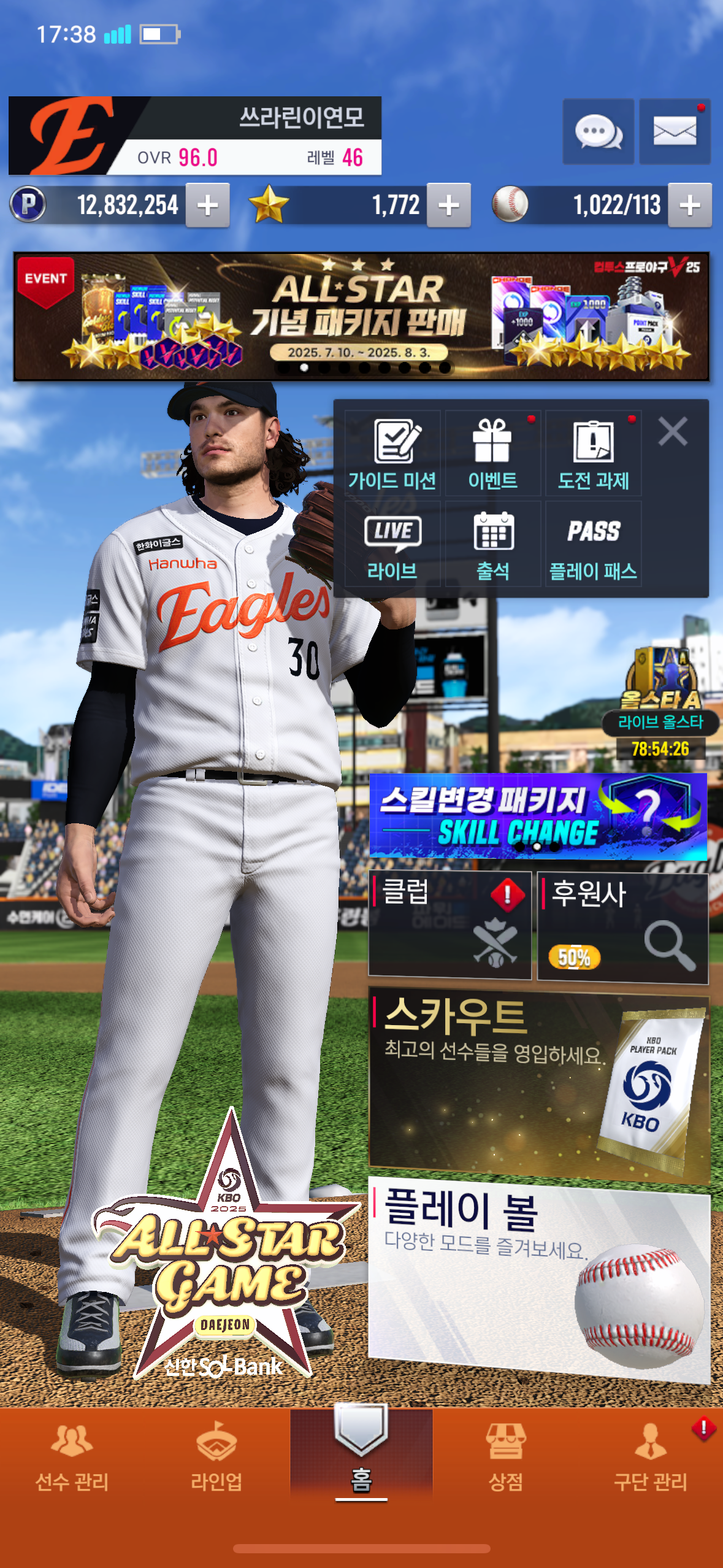Open the chat bubble icon

click(598, 131)
